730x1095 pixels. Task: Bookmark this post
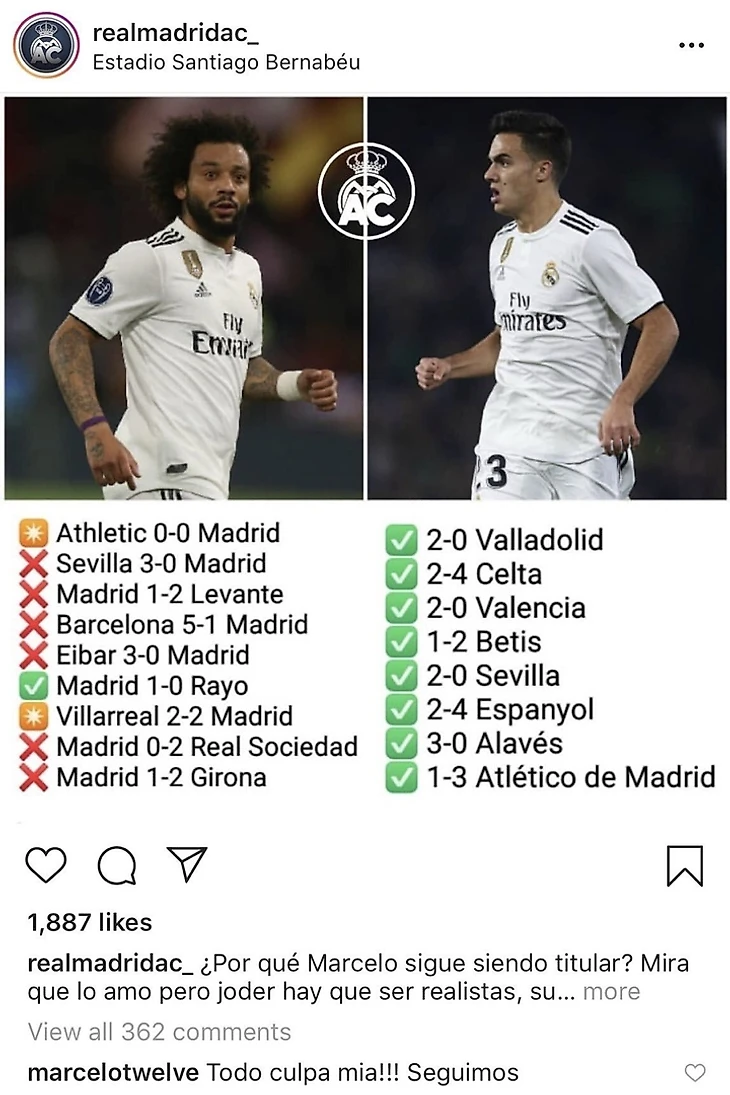point(685,866)
